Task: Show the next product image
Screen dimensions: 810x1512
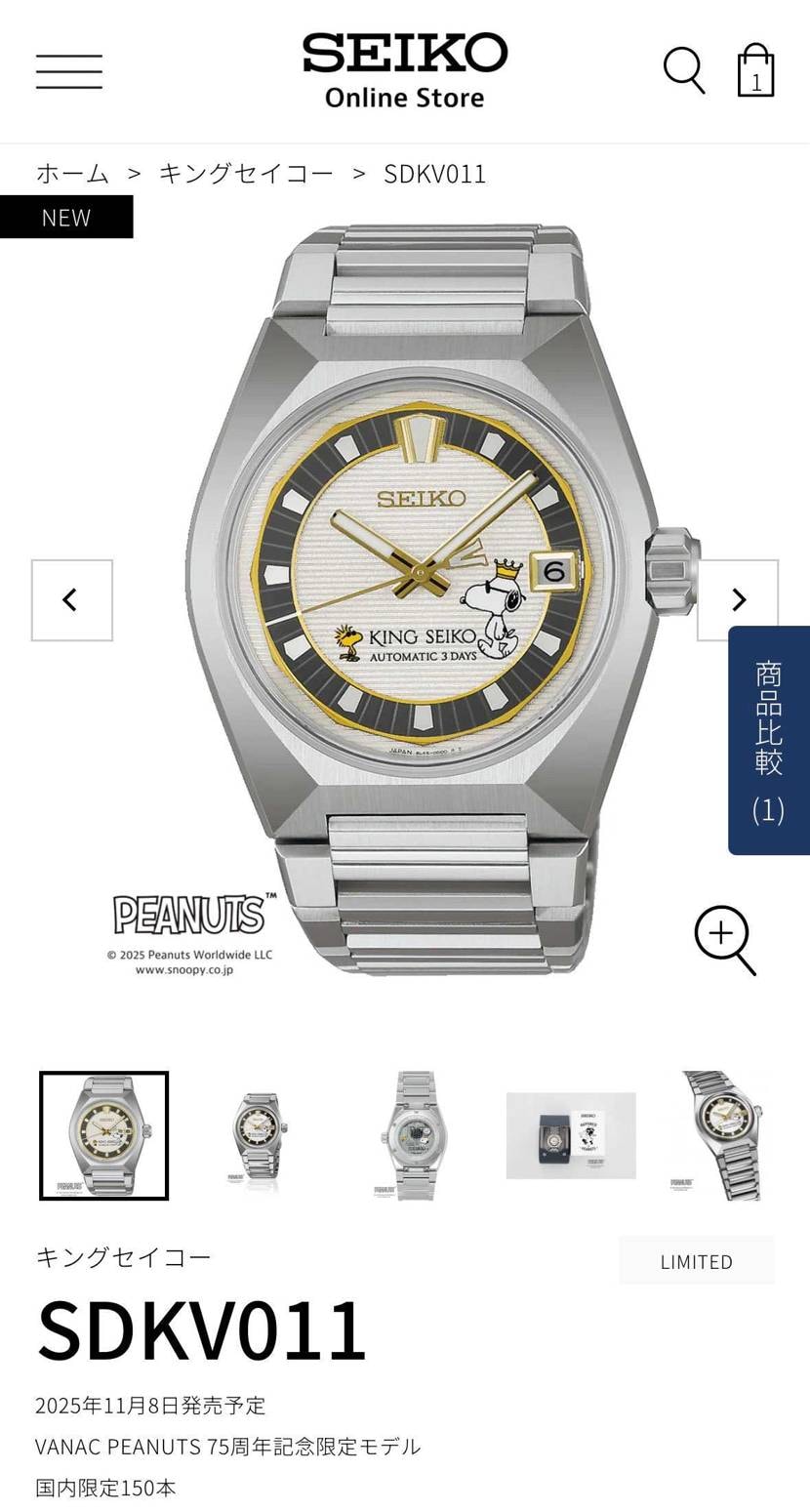Action: 738,600
